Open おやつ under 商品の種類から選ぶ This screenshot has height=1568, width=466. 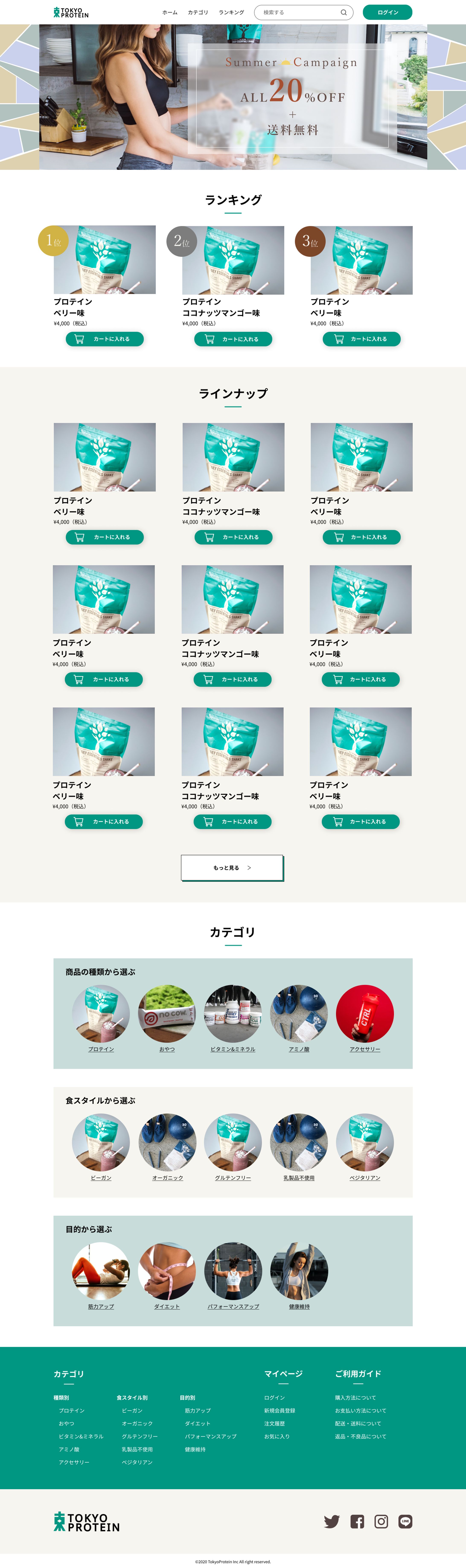[x=167, y=1049]
